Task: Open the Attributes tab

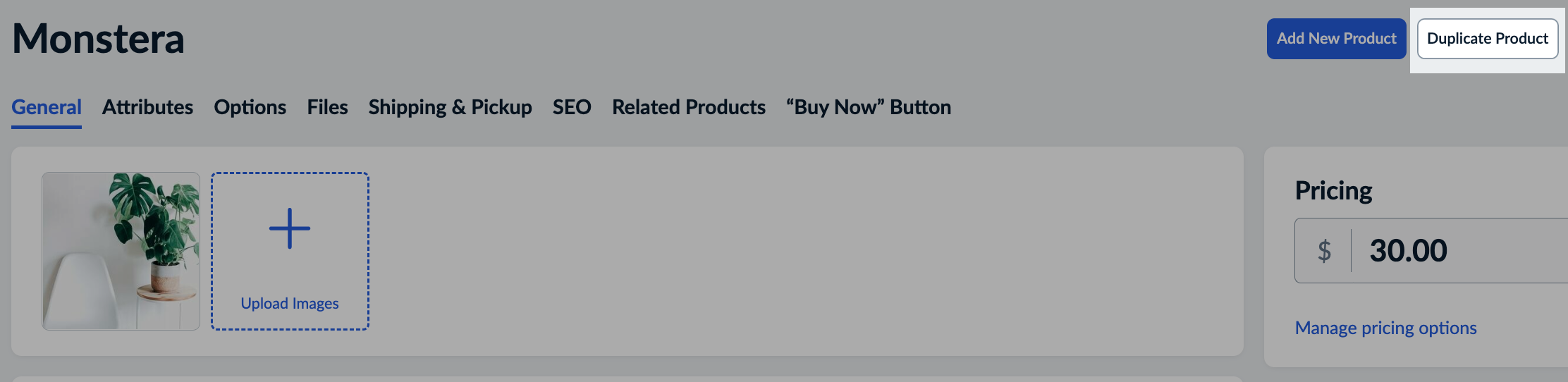Action: pyautogui.click(x=147, y=107)
